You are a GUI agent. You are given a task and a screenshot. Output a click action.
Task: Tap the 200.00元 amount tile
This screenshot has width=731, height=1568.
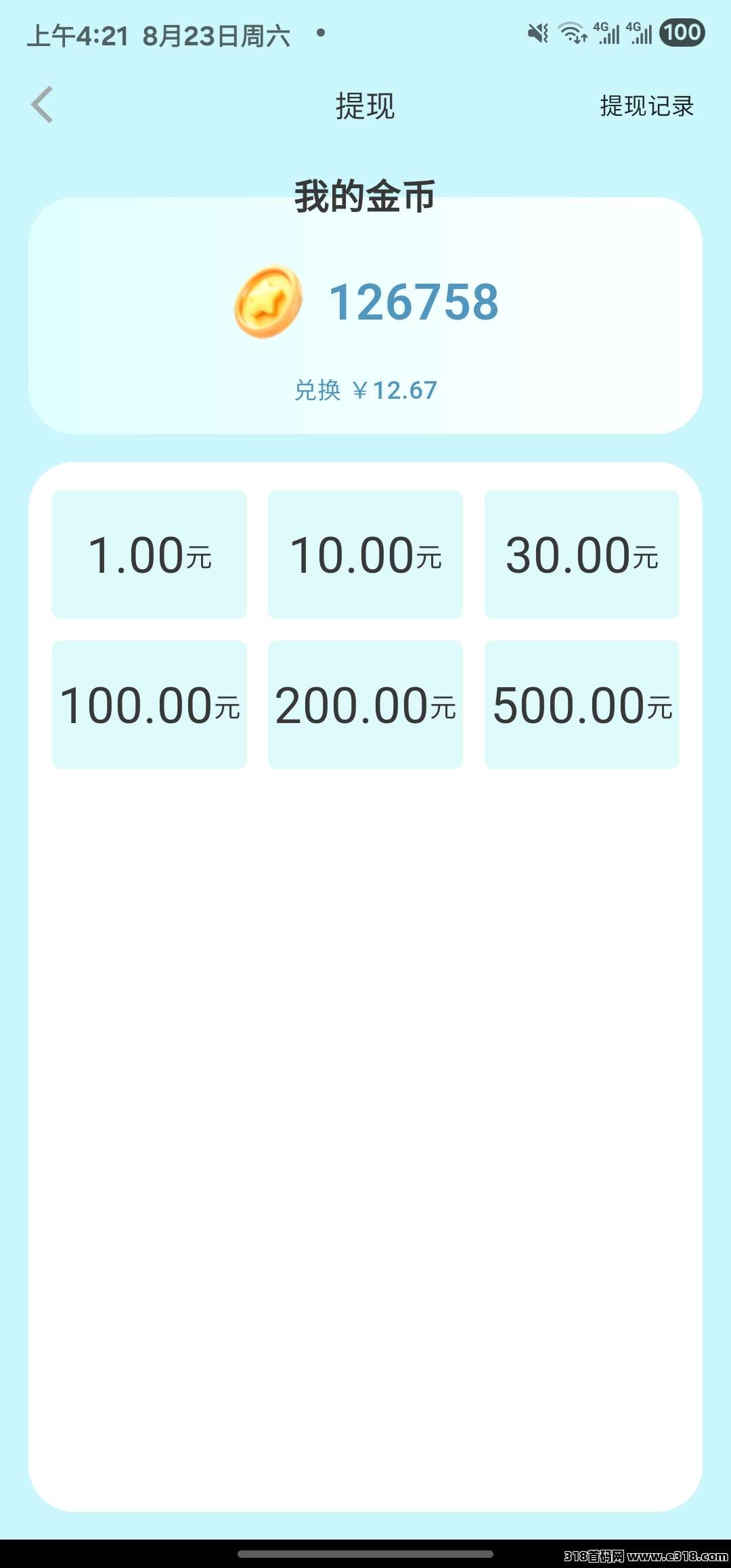(365, 705)
